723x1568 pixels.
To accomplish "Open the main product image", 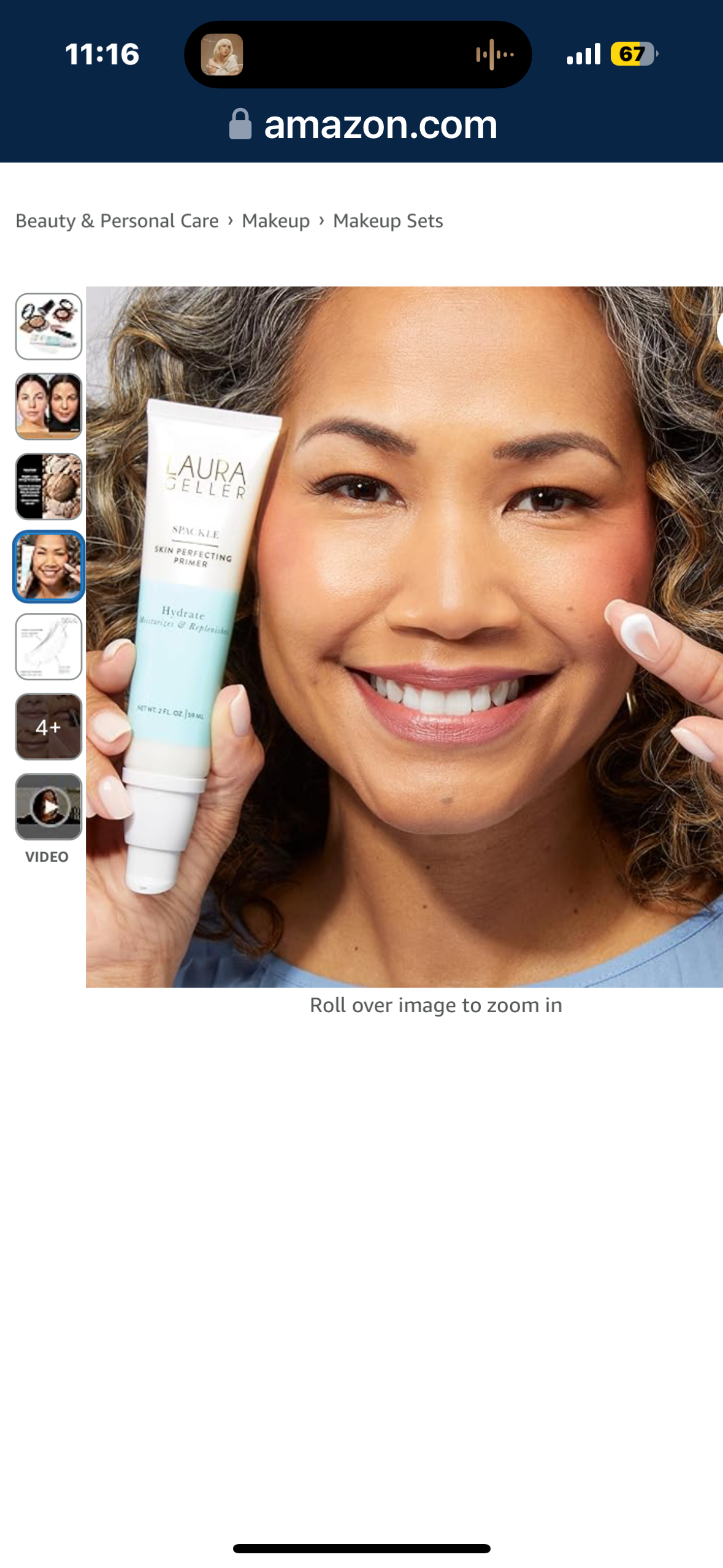I will 404,636.
